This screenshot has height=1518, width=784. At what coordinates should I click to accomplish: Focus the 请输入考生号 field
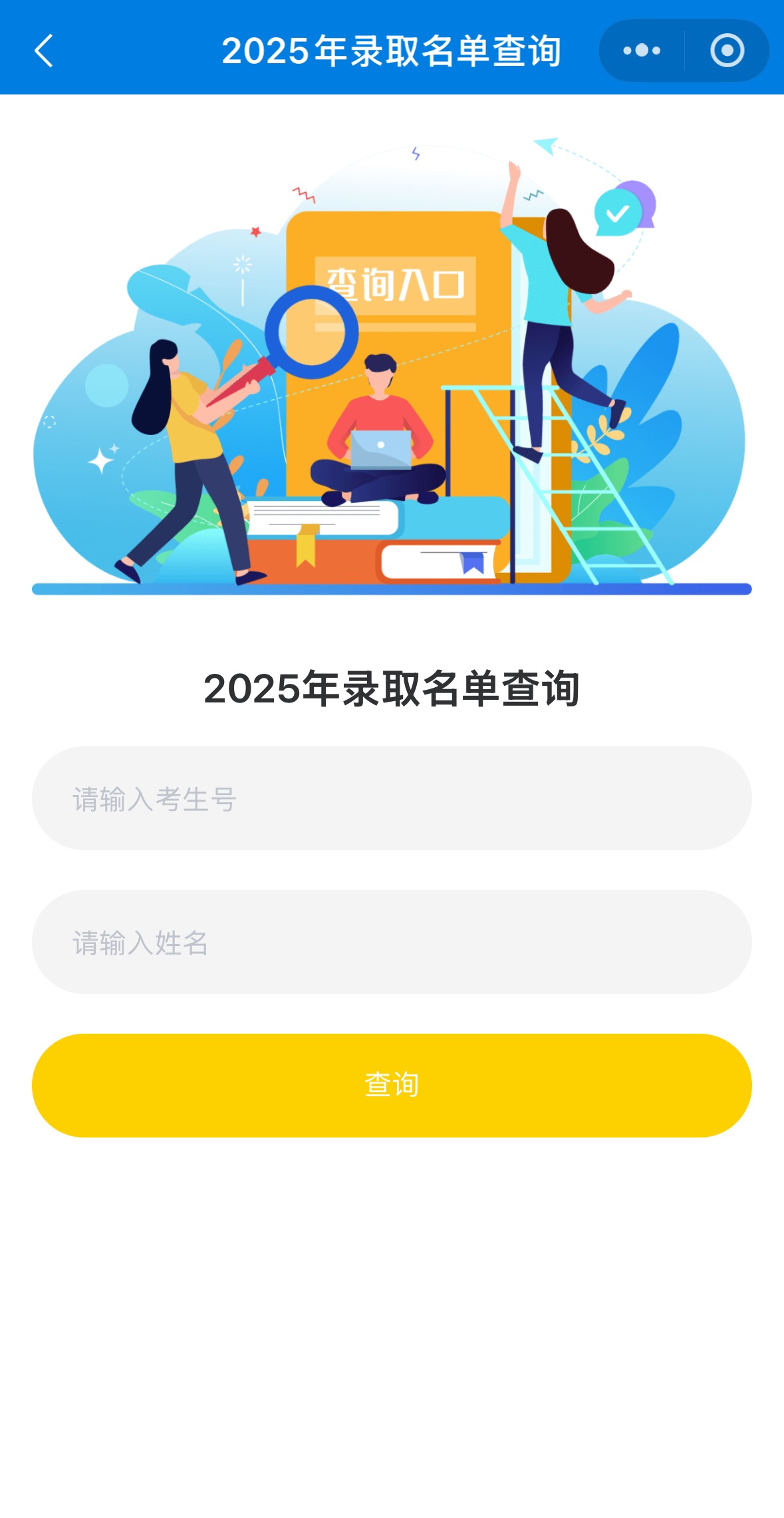[x=392, y=798]
